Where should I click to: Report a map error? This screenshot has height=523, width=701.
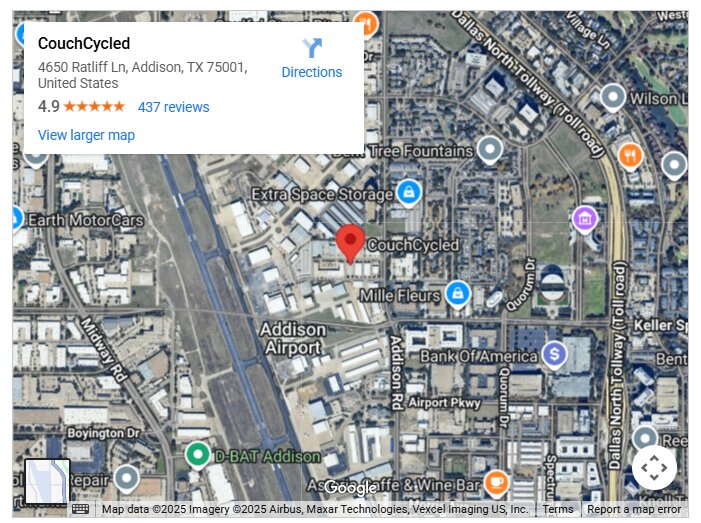coord(634,509)
